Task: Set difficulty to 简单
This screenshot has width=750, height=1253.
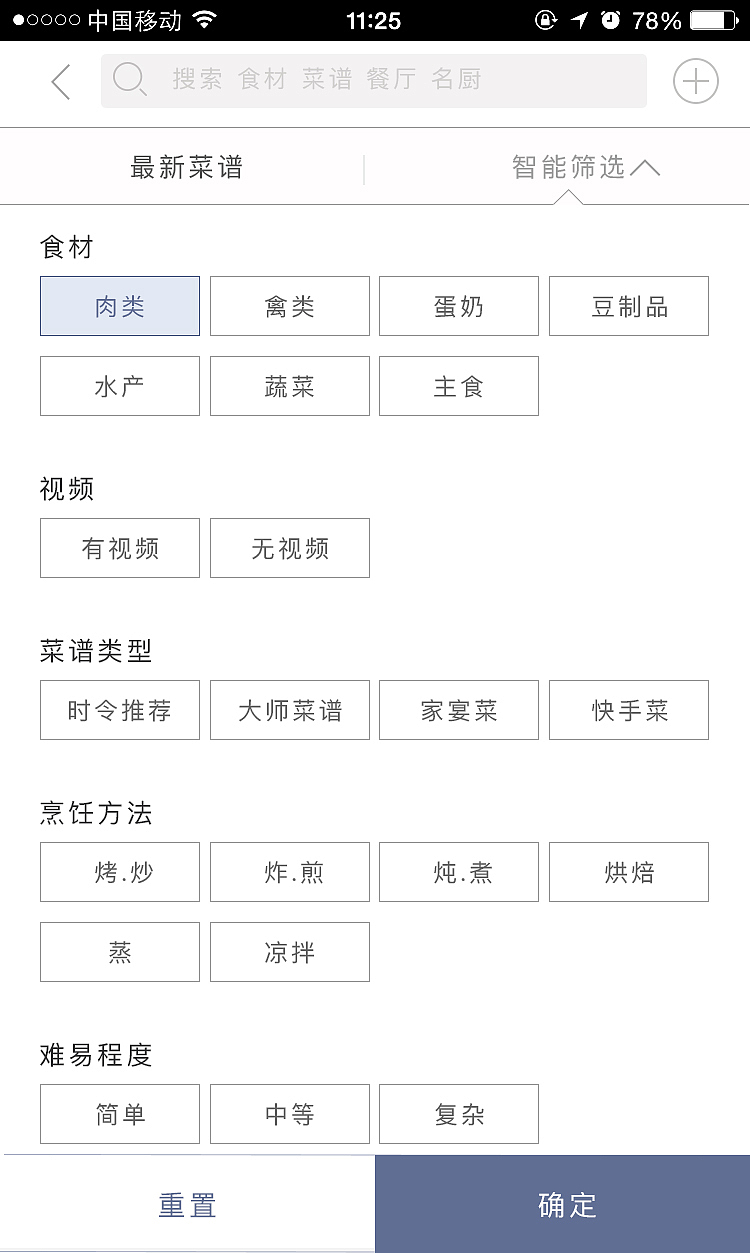Action: pyautogui.click(x=119, y=1114)
